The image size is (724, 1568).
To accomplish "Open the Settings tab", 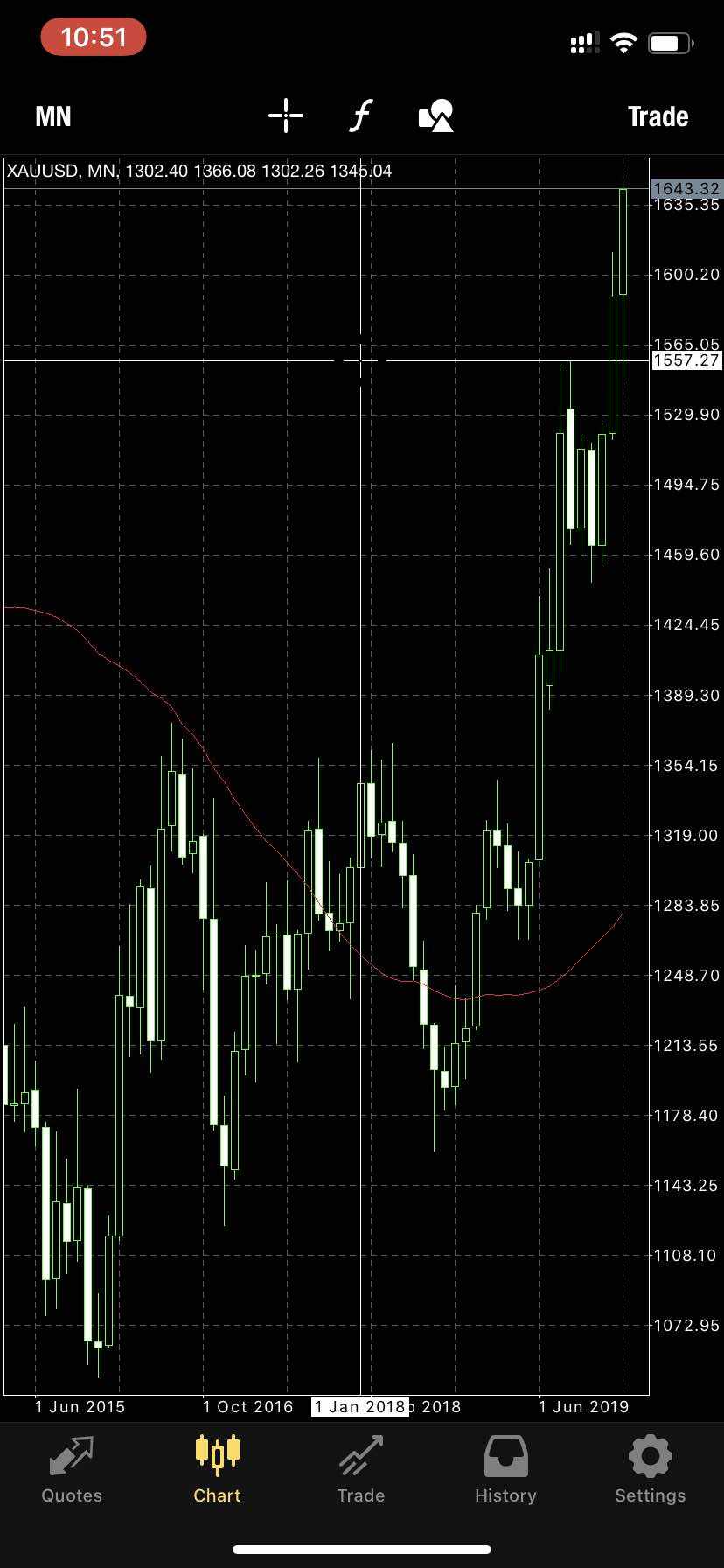I will pyautogui.click(x=650, y=1470).
